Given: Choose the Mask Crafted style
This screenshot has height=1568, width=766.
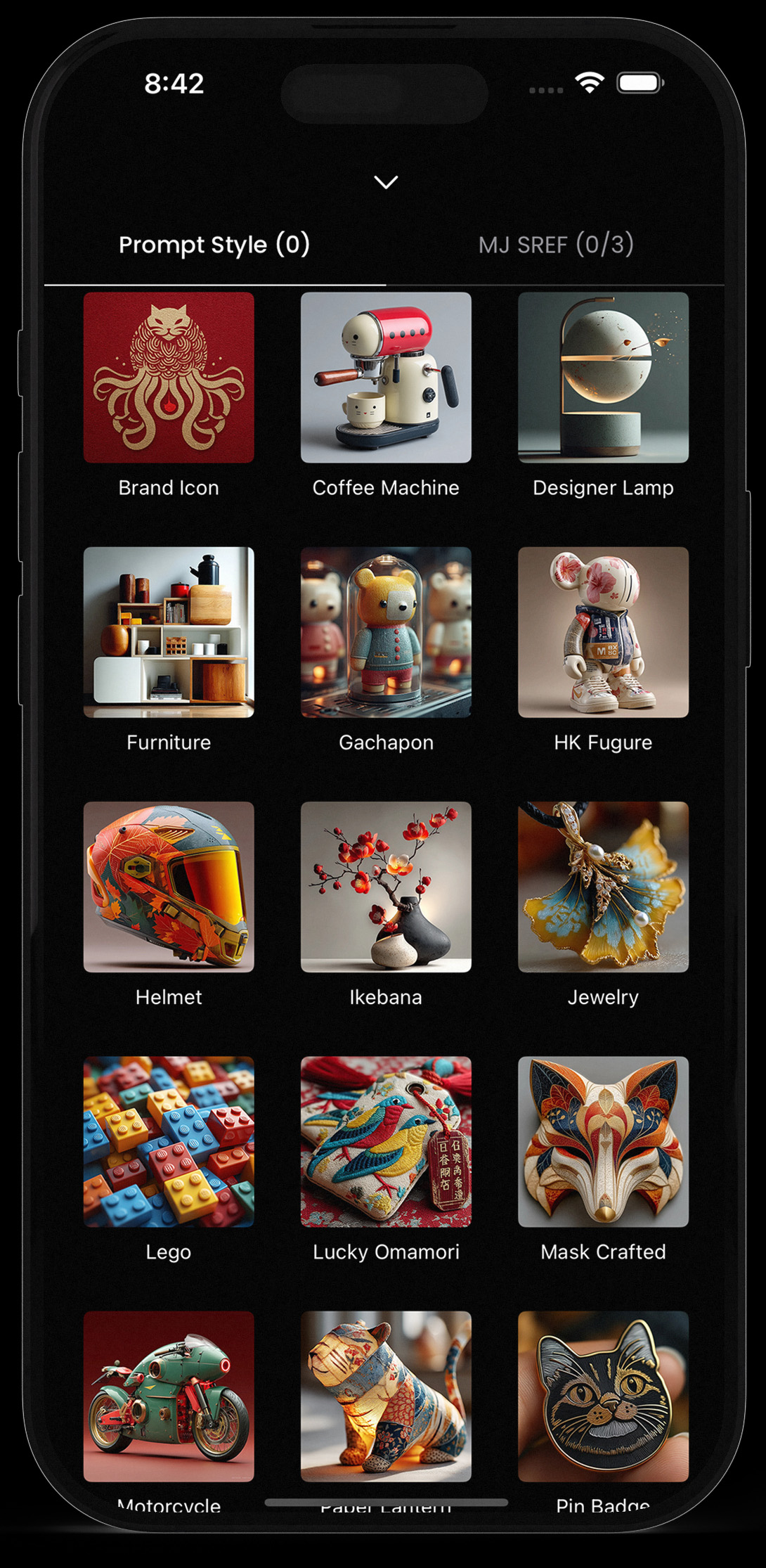Looking at the screenshot, I should [x=603, y=1141].
